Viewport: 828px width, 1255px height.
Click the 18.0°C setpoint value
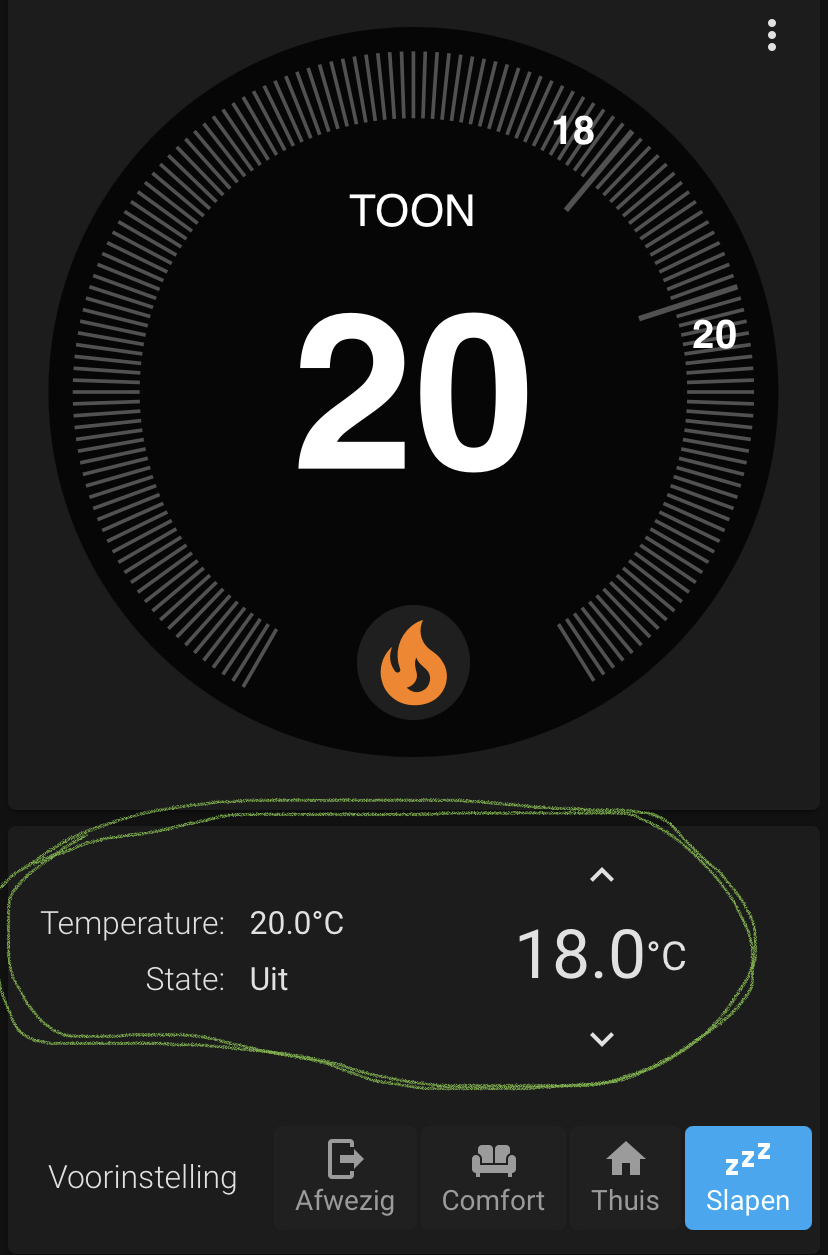601,955
